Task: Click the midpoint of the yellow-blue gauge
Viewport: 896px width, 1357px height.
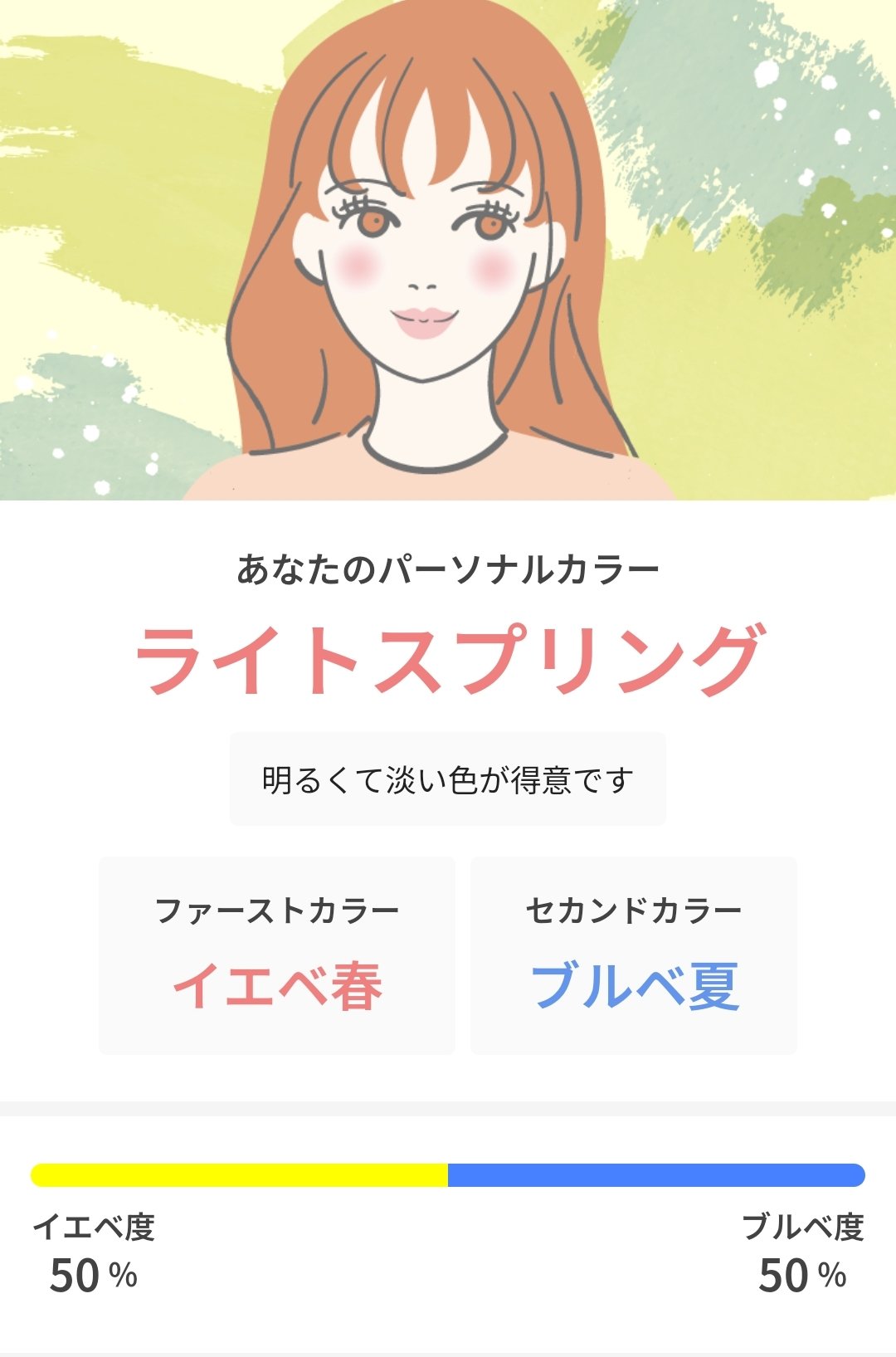Action: click(x=448, y=1173)
